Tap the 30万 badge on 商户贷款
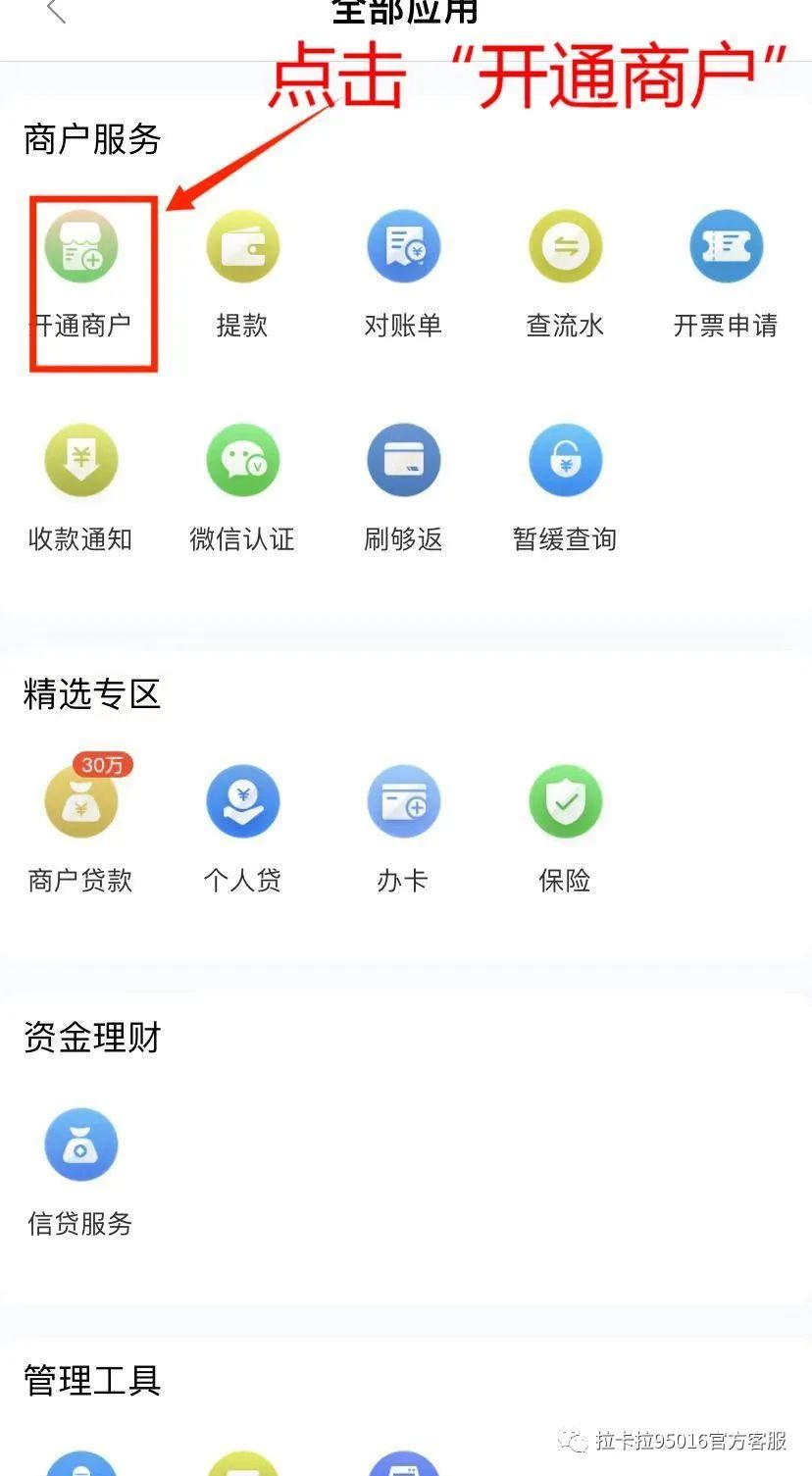This screenshot has width=812, height=1476. tap(101, 766)
